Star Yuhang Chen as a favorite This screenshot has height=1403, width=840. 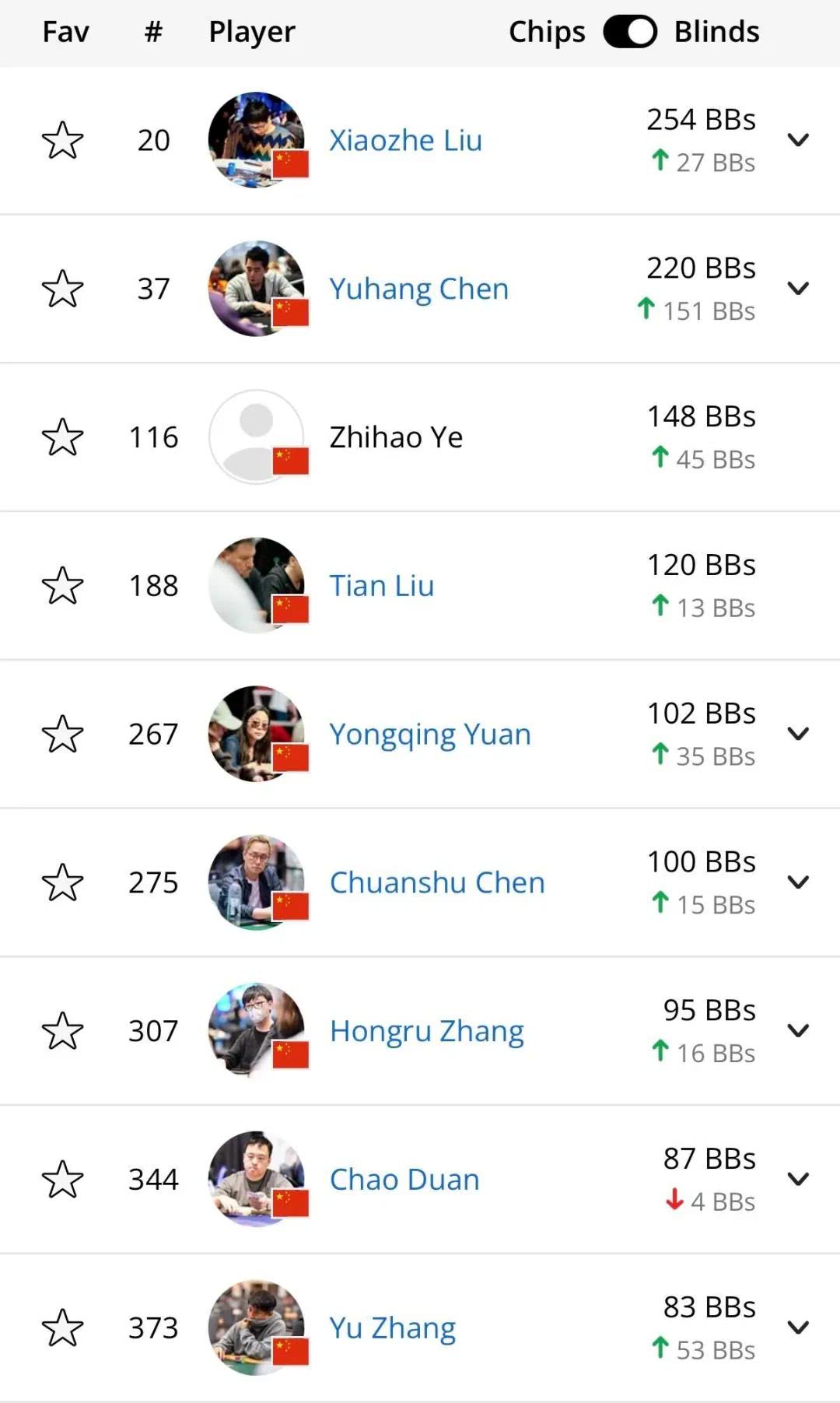tap(62, 289)
